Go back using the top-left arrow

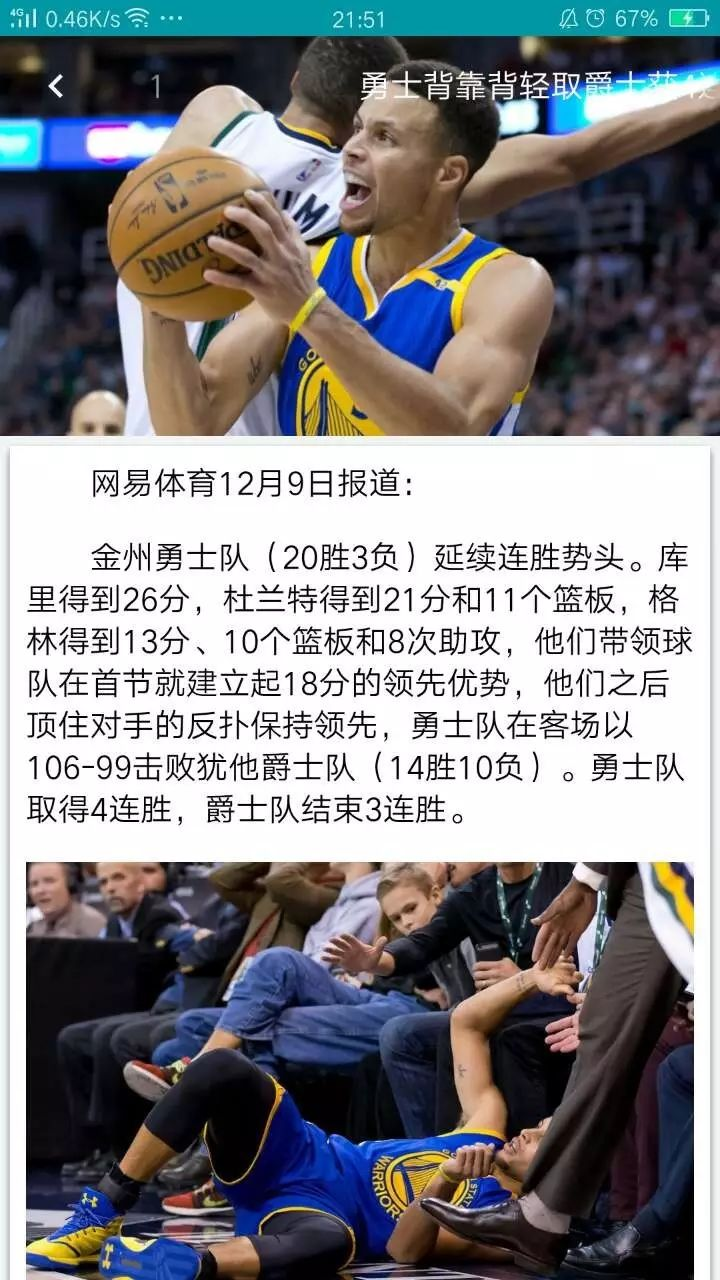(56, 87)
